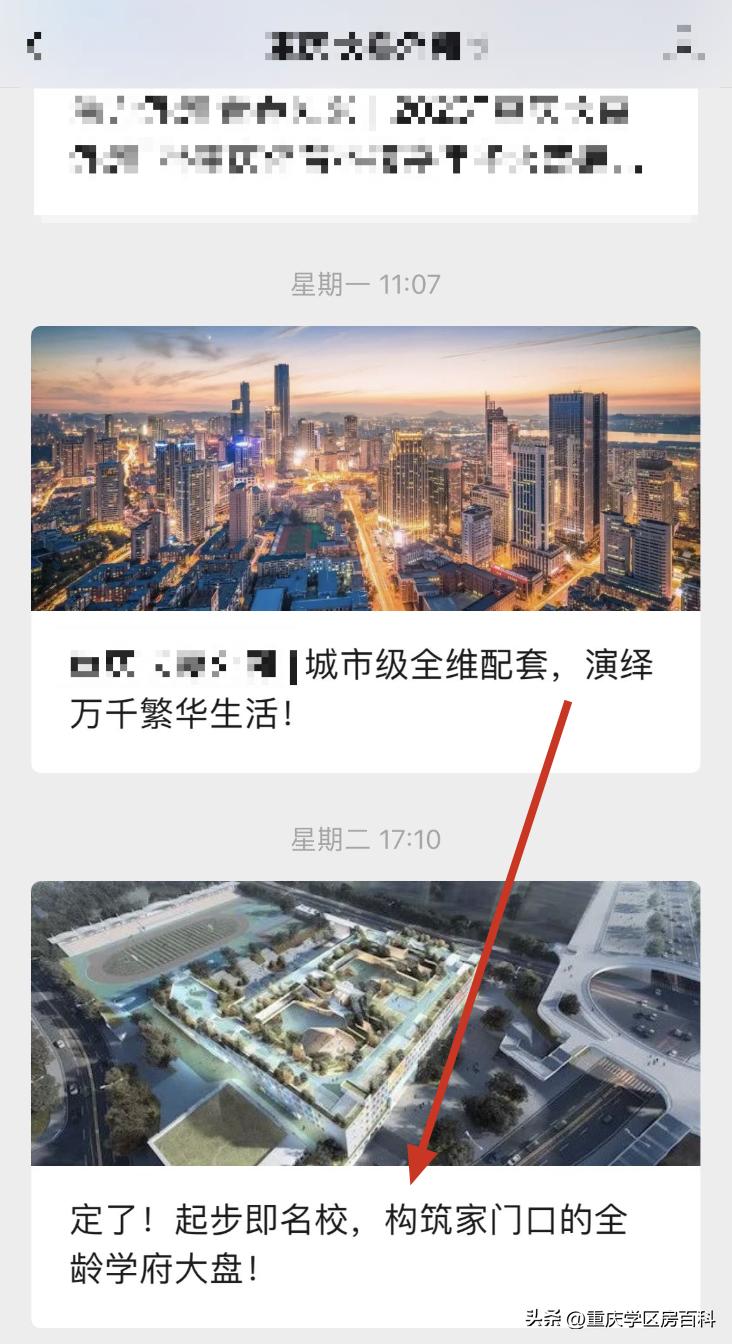
Task: Select the 星期一 11:07 timestamp
Action: pos(366,283)
